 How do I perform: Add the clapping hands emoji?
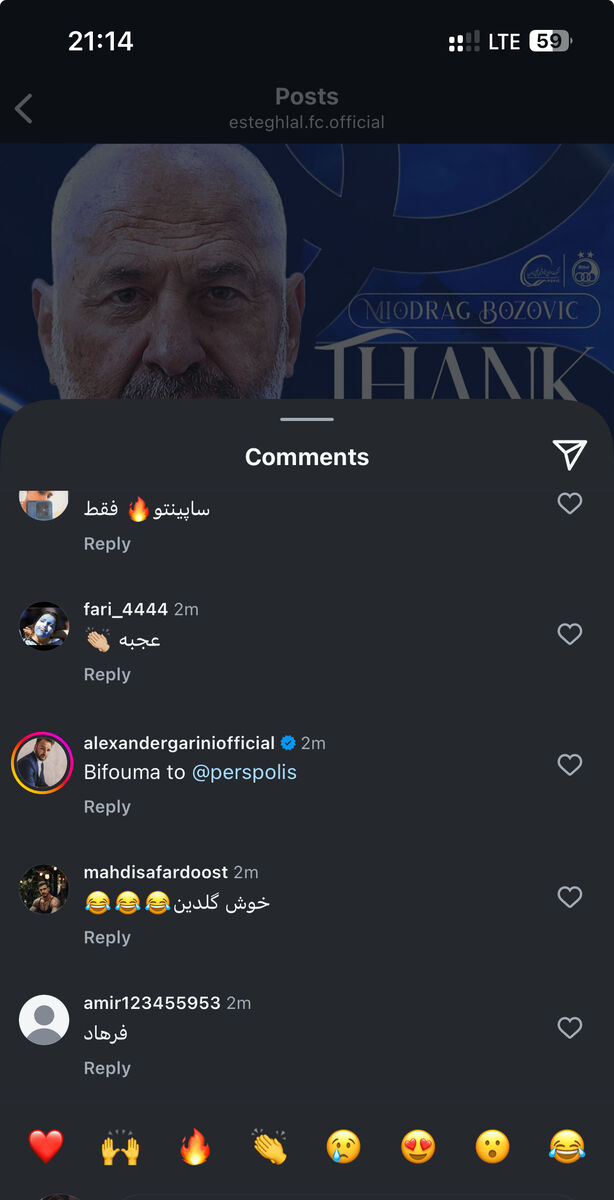coord(269,1146)
